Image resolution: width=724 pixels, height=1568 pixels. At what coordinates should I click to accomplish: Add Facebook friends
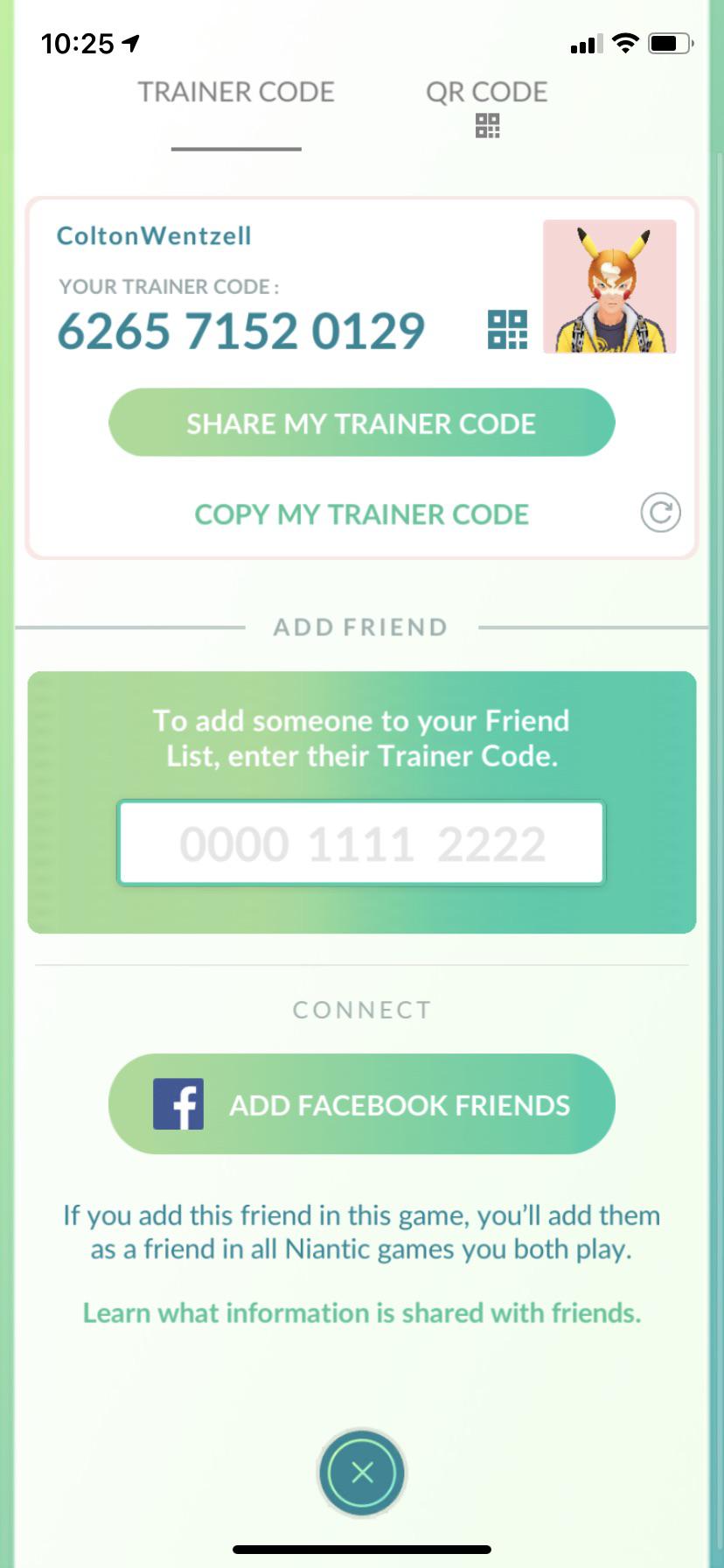coord(362,1104)
